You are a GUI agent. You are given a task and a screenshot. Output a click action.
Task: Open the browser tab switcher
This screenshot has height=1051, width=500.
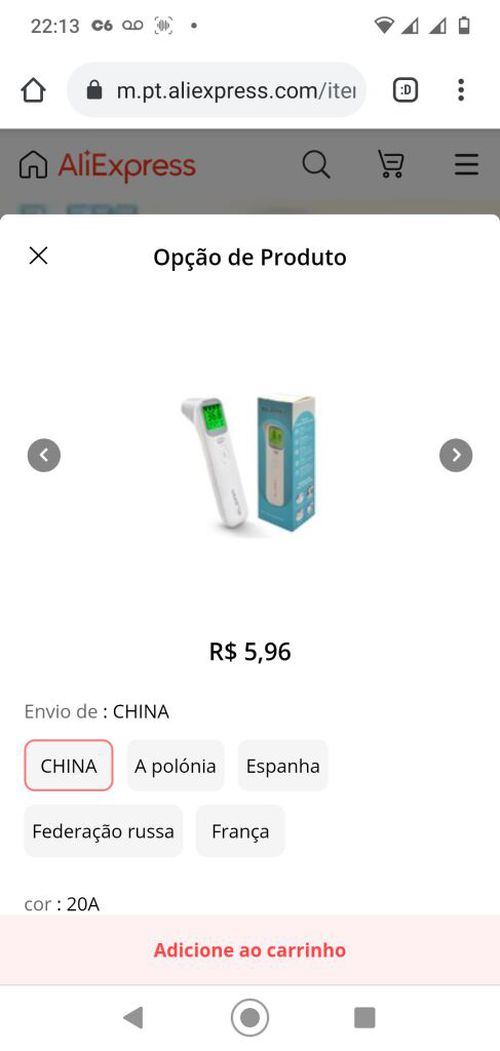[x=405, y=90]
